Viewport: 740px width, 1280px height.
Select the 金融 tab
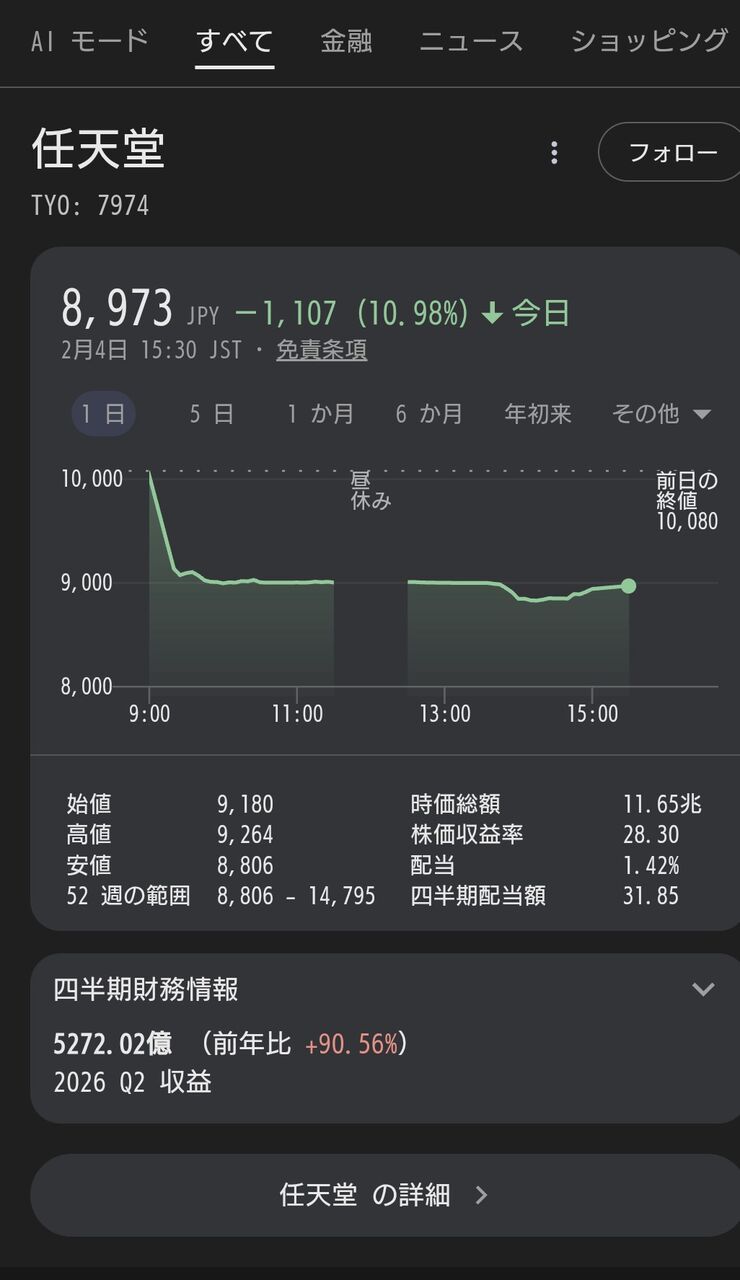[x=346, y=41]
